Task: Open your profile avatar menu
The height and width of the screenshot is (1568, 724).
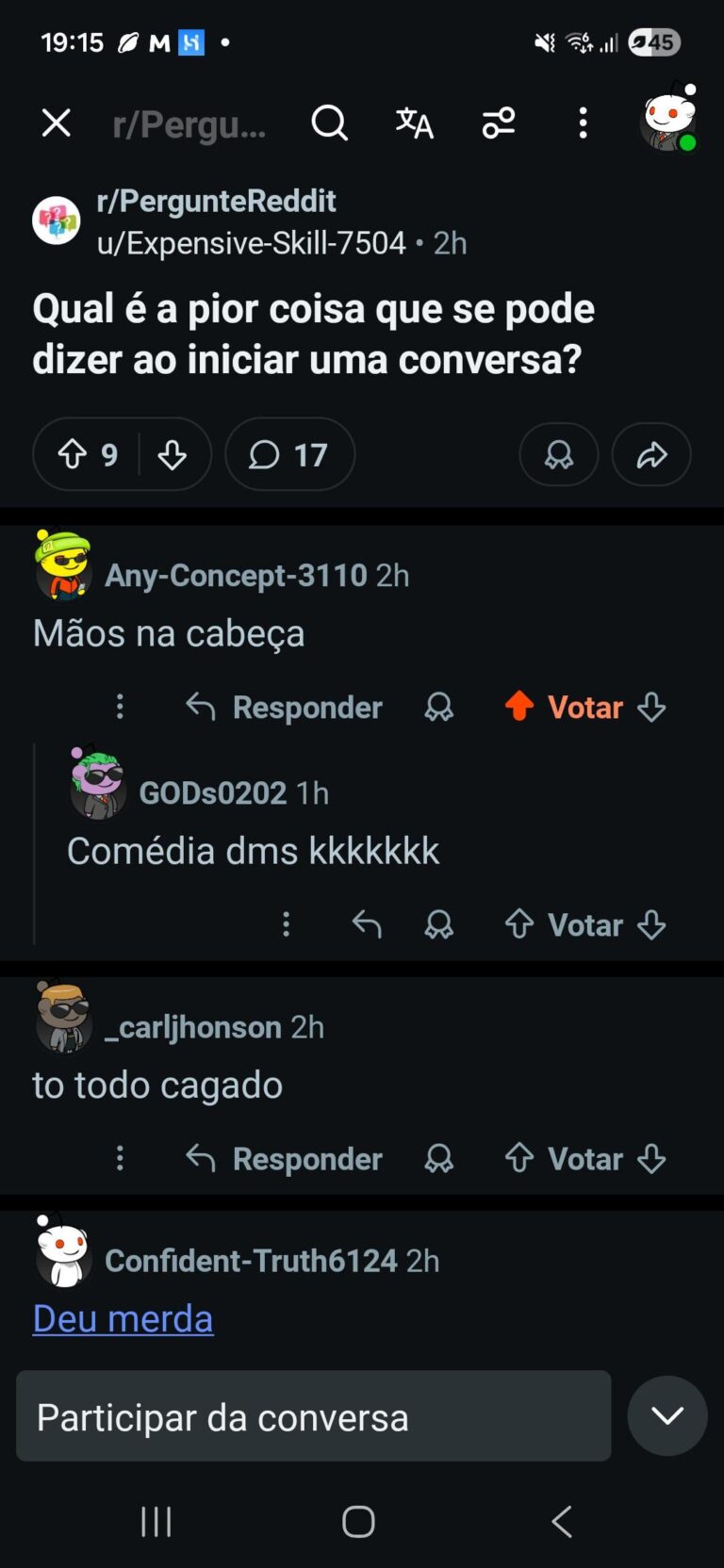Action: (x=668, y=120)
